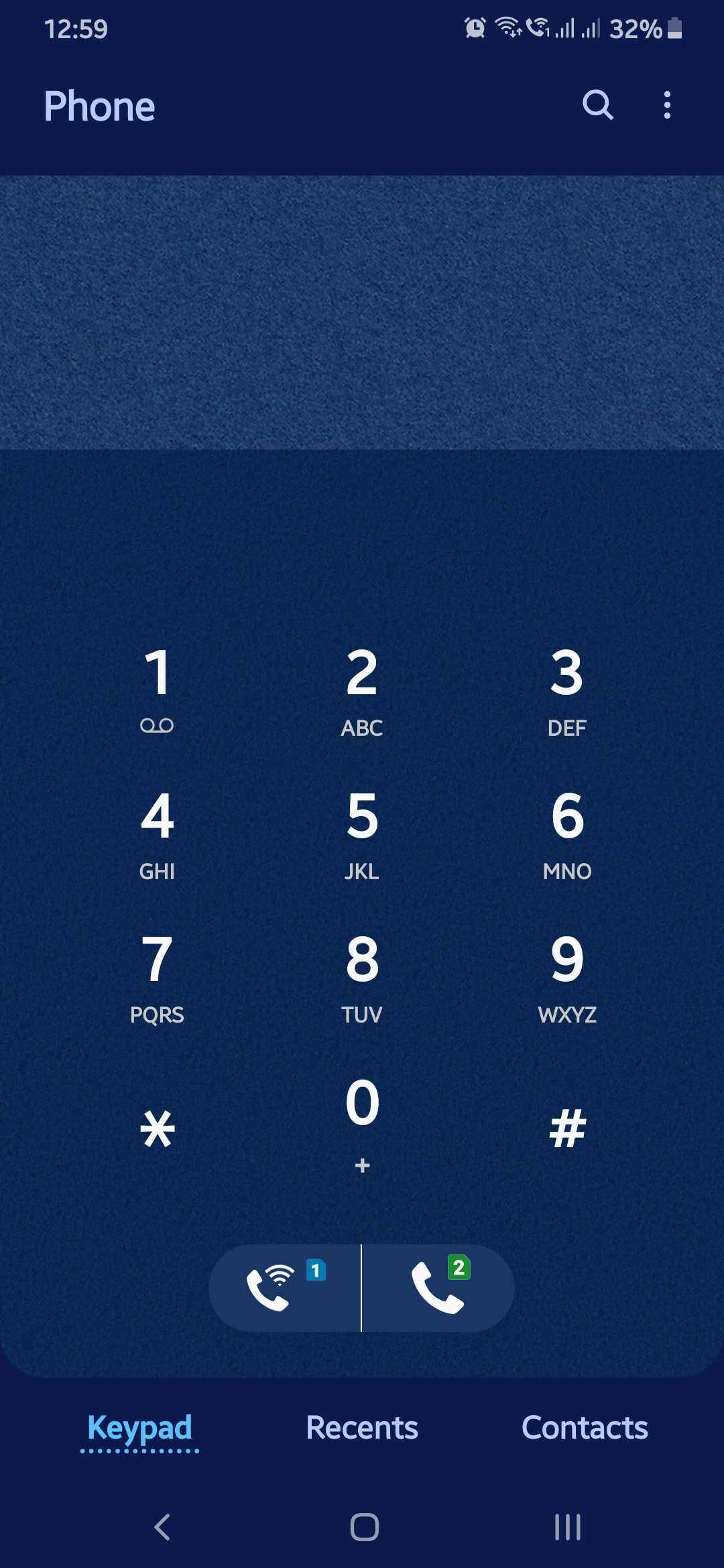724x1568 pixels.
Task: Tap the 7 PQRS key
Action: [x=158, y=976]
